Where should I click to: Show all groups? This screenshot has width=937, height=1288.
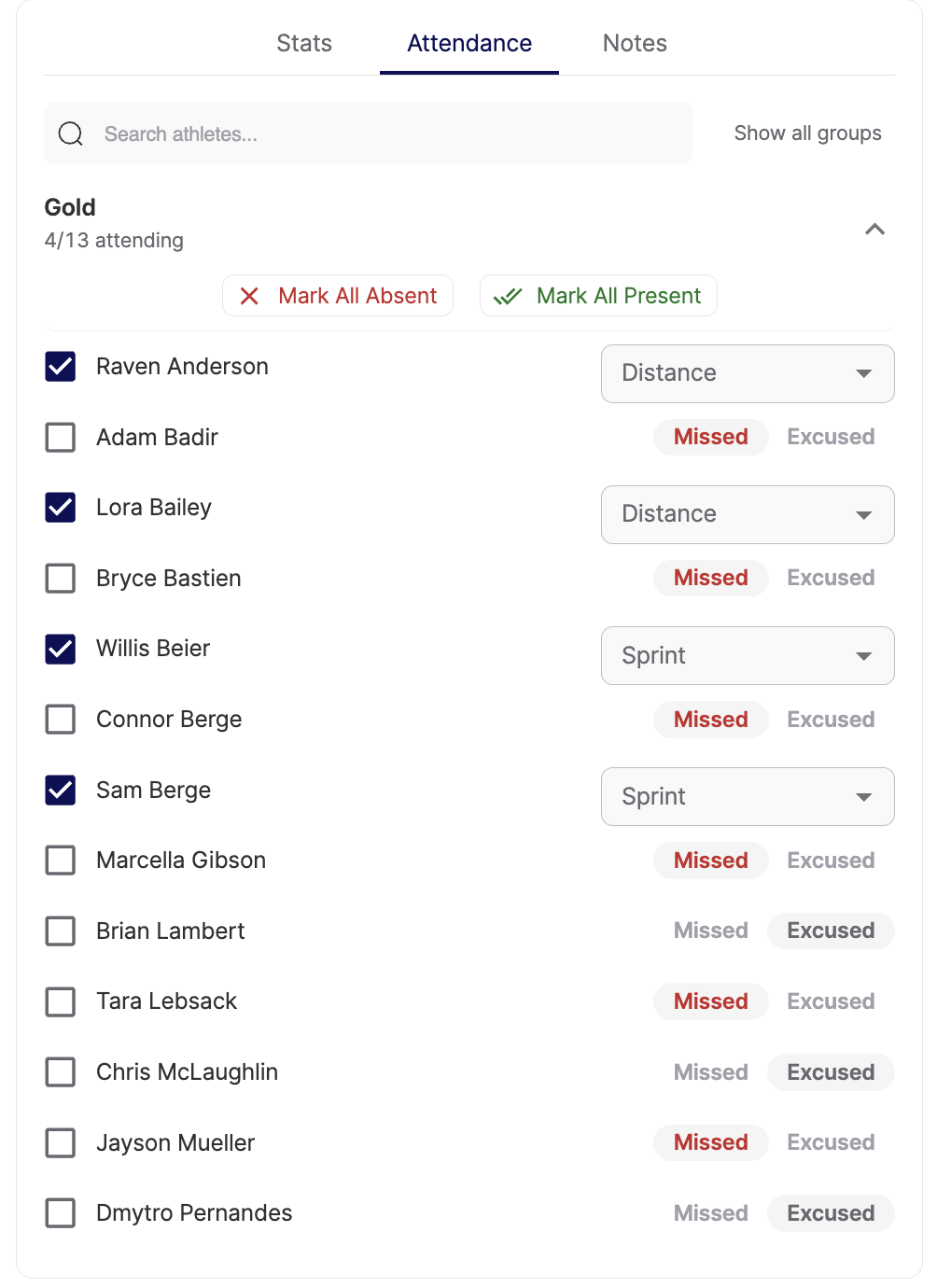tap(807, 133)
